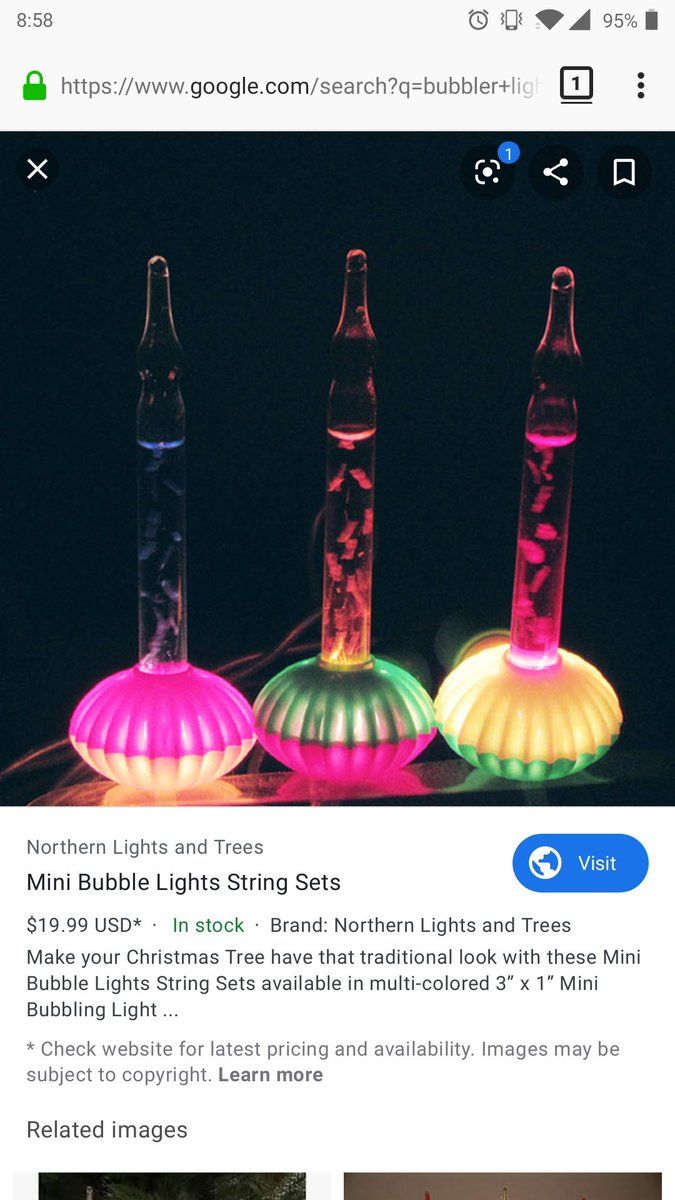675x1200 pixels.
Task: View the bubble lights image full size
Action: [337, 500]
